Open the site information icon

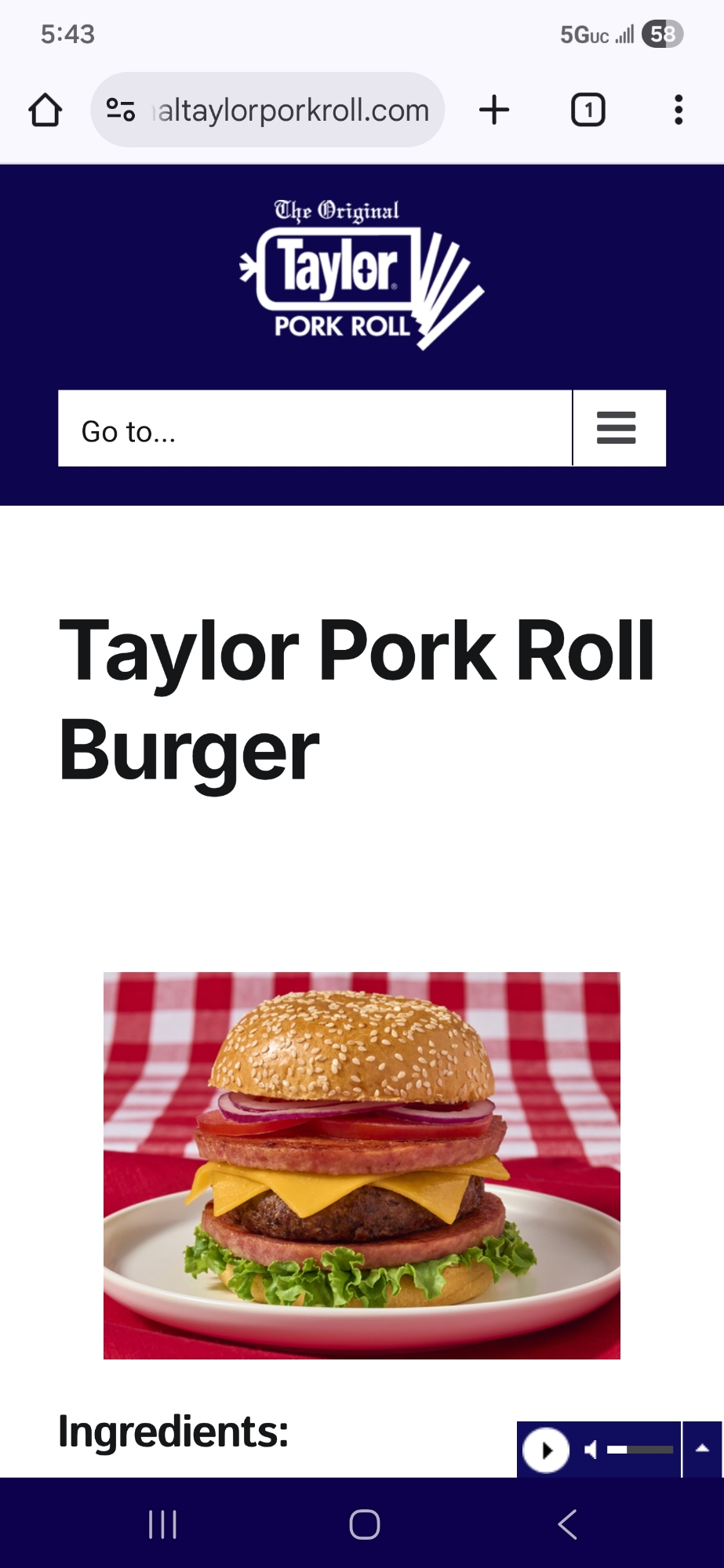(121, 110)
